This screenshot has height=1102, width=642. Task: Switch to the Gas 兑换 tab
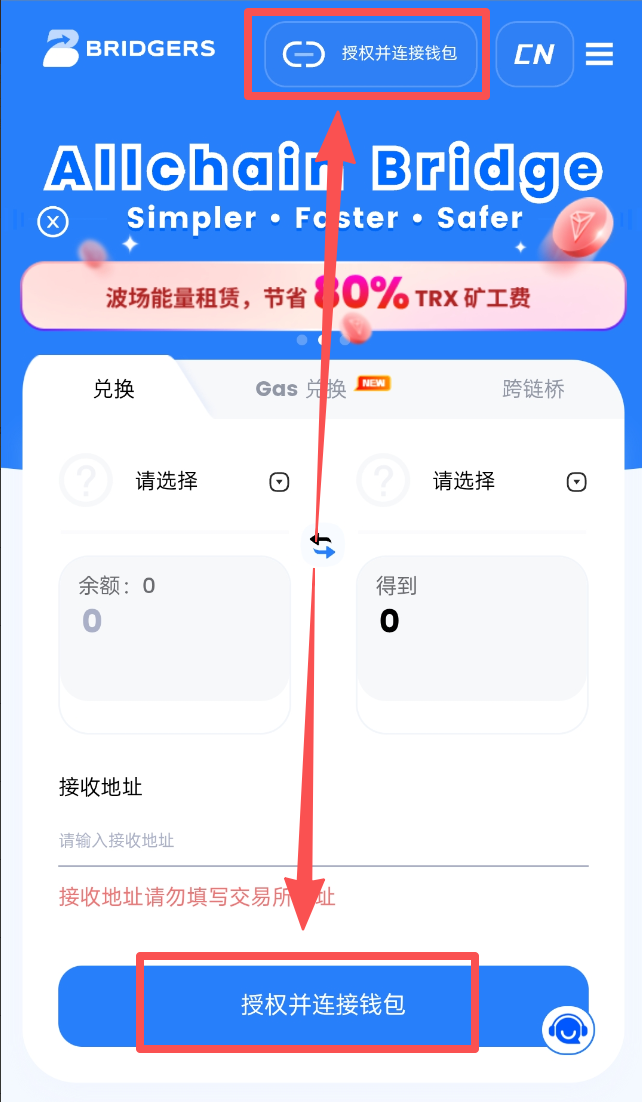pyautogui.click(x=302, y=389)
